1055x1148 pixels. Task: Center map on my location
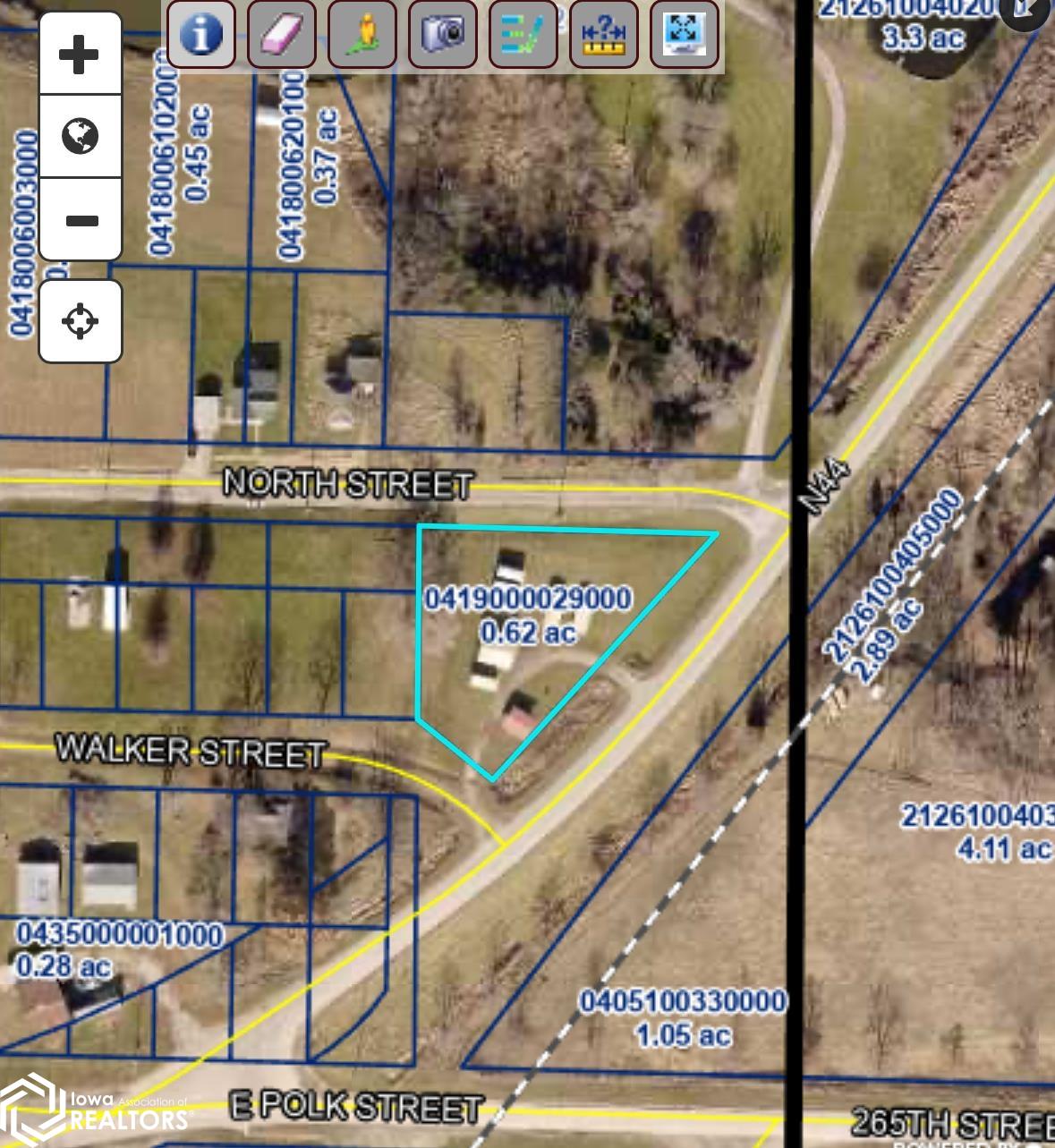[x=80, y=320]
